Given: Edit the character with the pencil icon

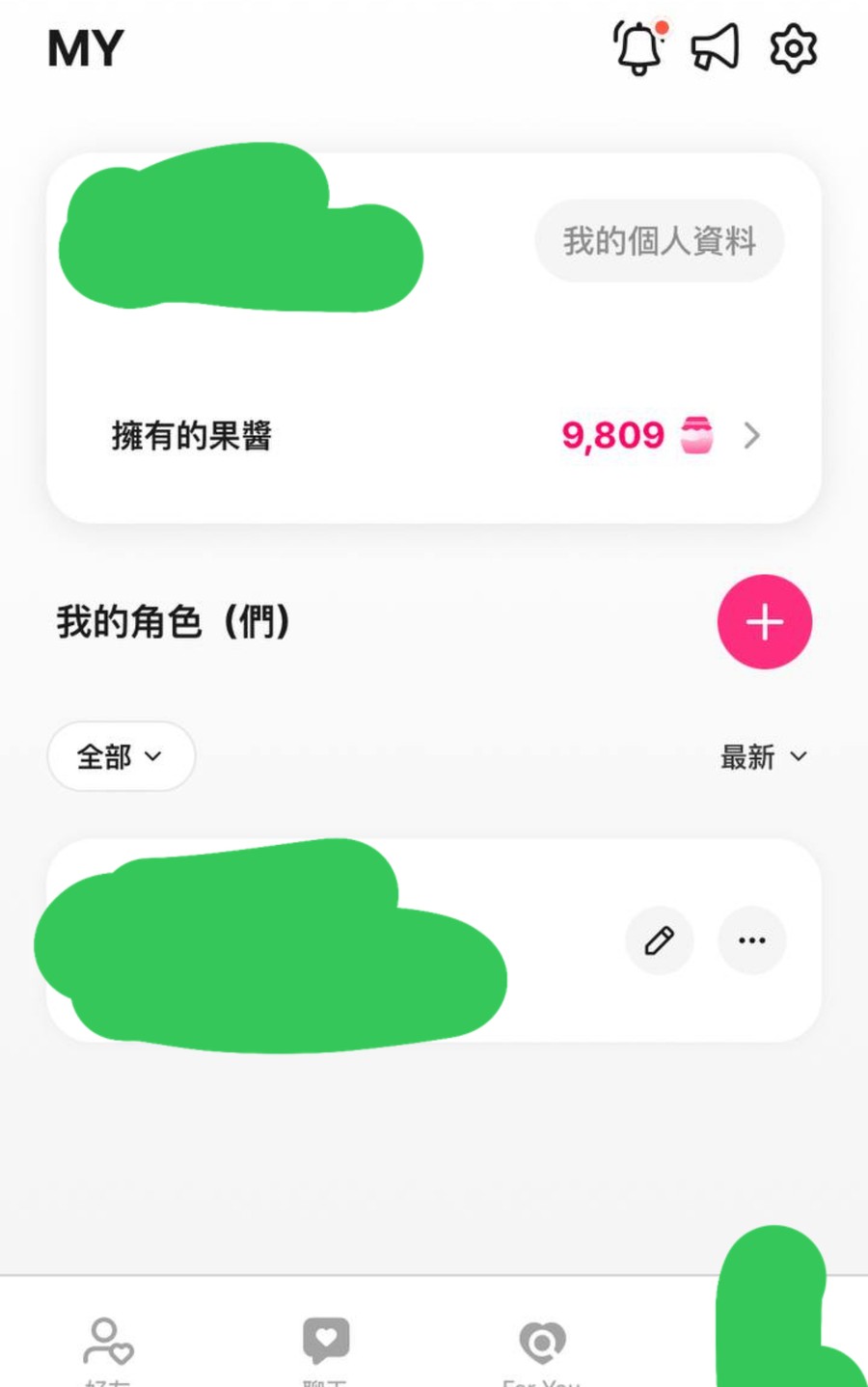Looking at the screenshot, I should [x=660, y=940].
